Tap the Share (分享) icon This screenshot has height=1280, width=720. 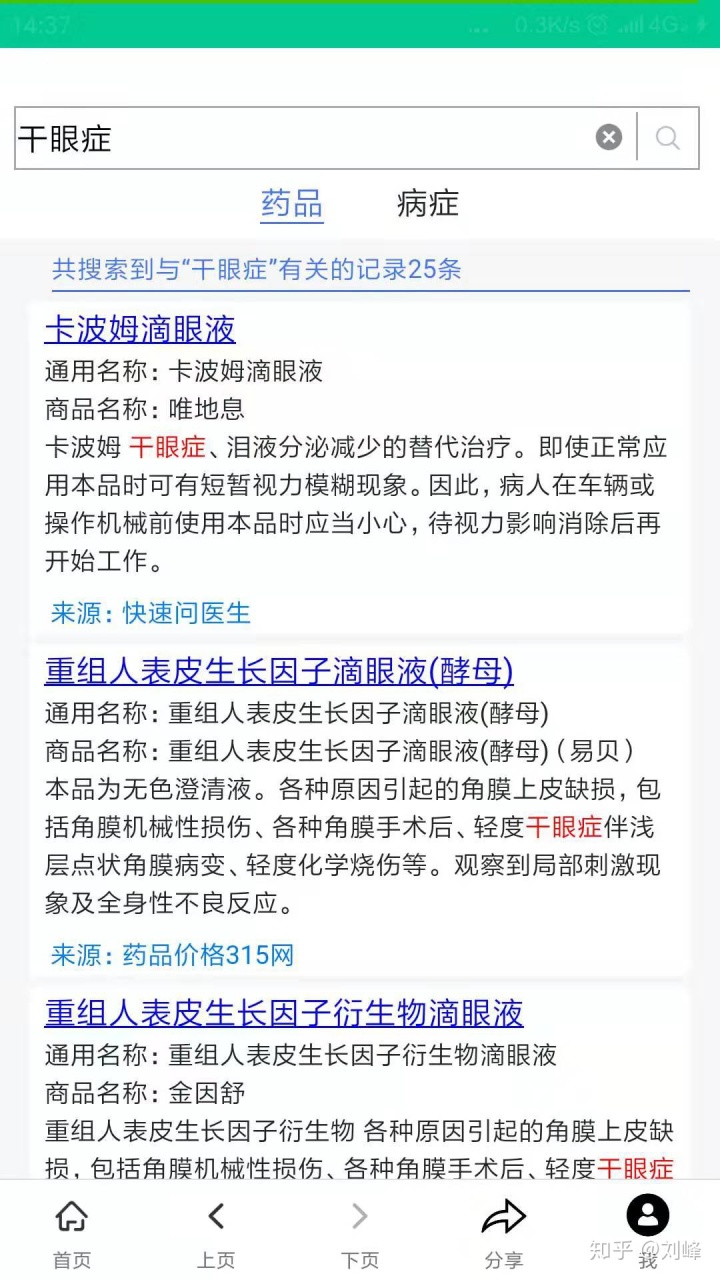pyautogui.click(x=504, y=1214)
